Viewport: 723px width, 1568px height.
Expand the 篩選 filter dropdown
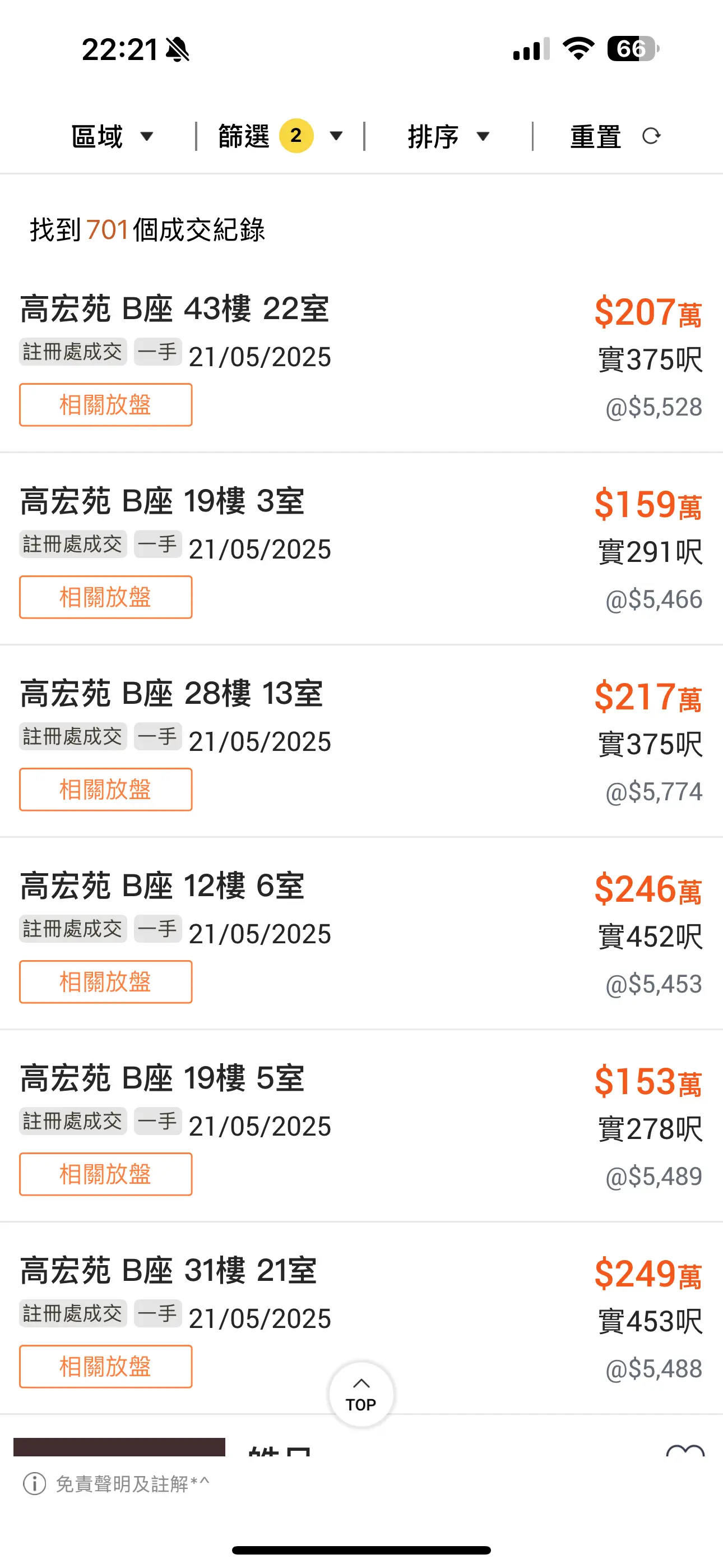click(x=281, y=136)
